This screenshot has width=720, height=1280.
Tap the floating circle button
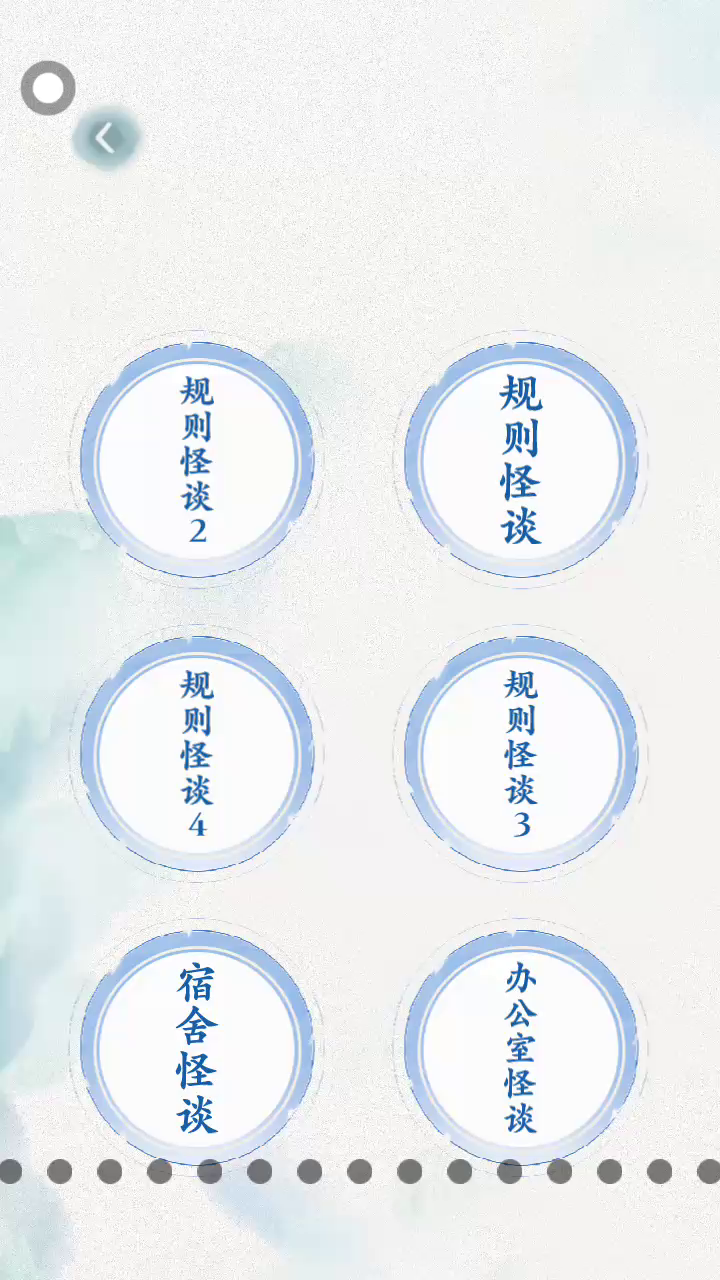point(48,88)
